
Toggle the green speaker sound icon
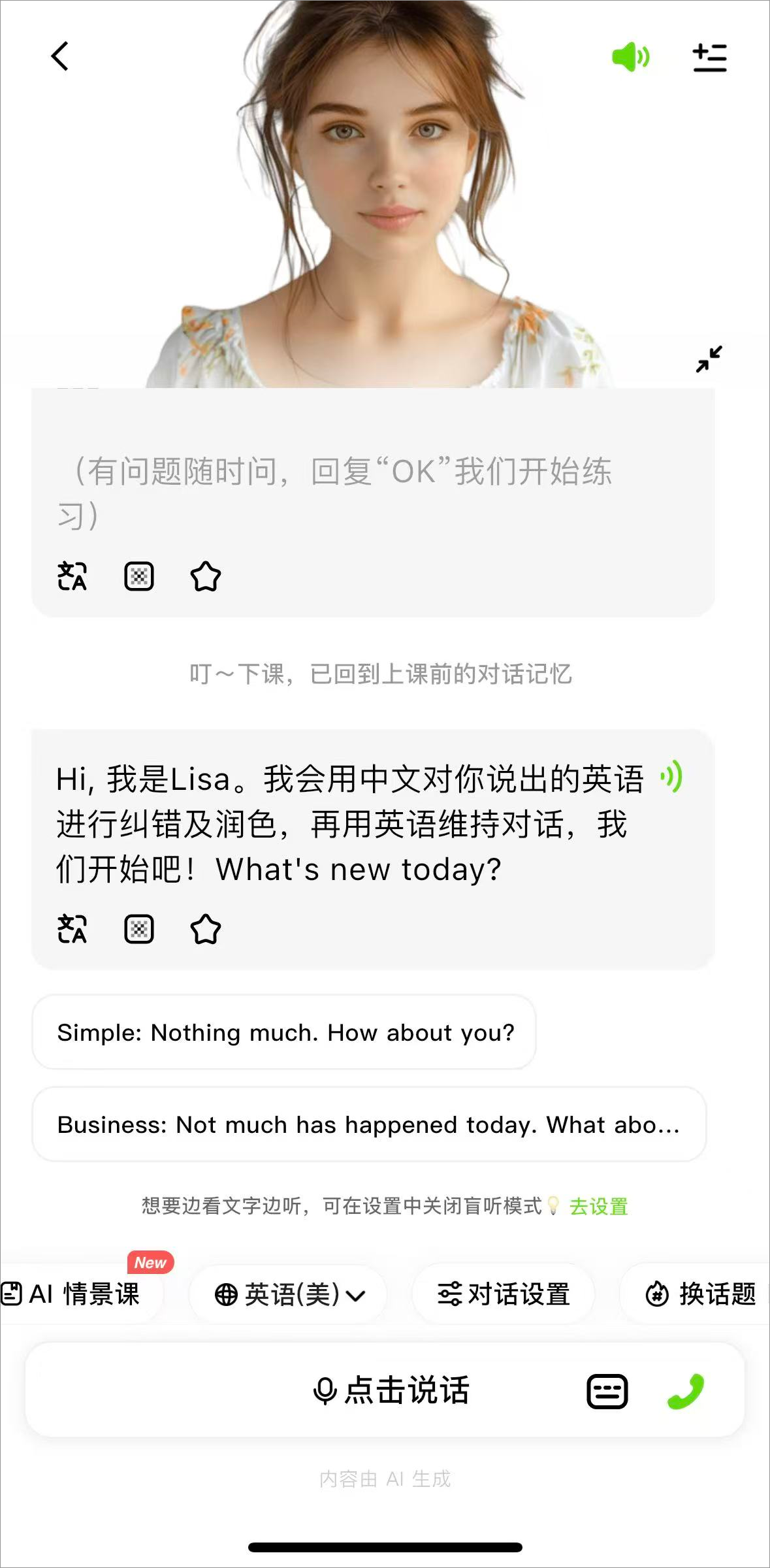pyautogui.click(x=630, y=57)
